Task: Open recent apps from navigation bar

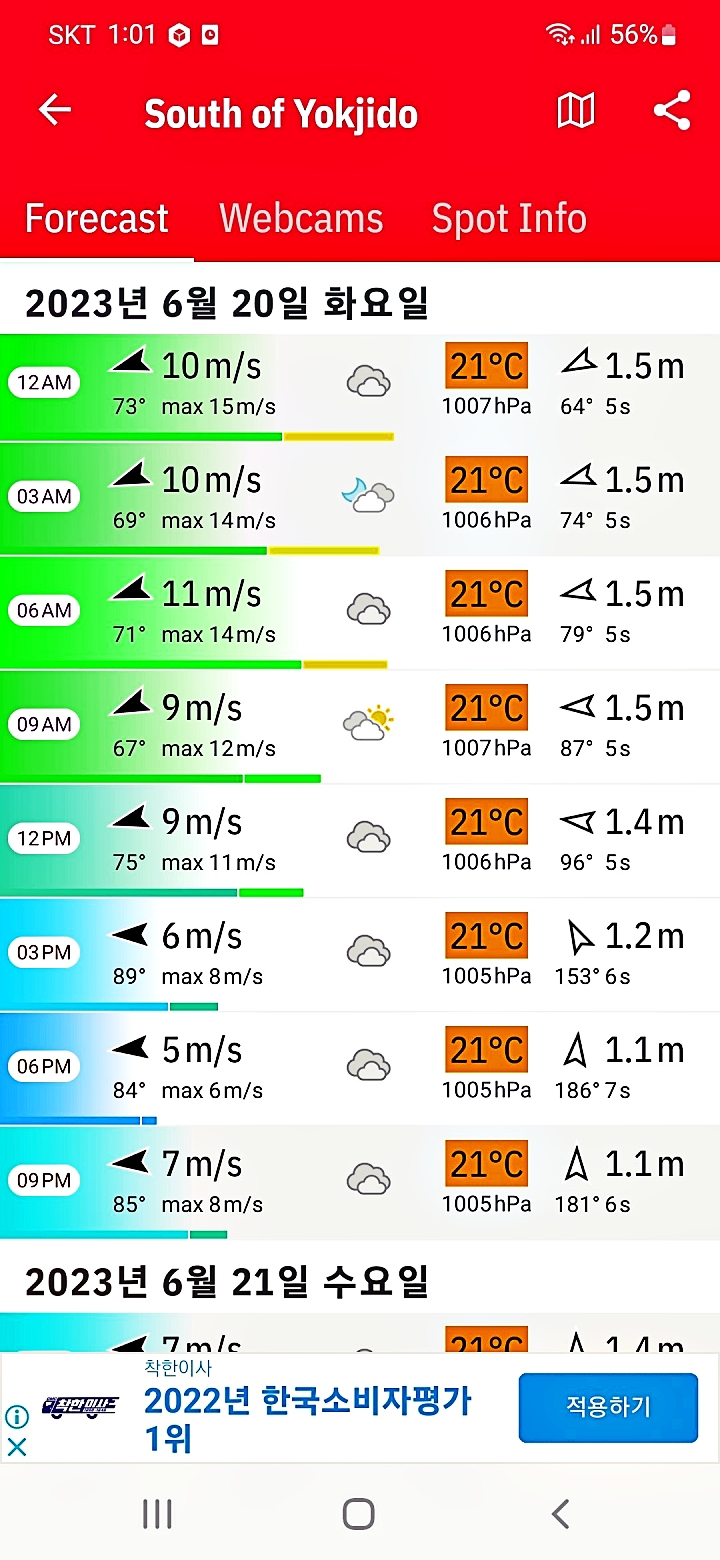Action: point(157,1514)
